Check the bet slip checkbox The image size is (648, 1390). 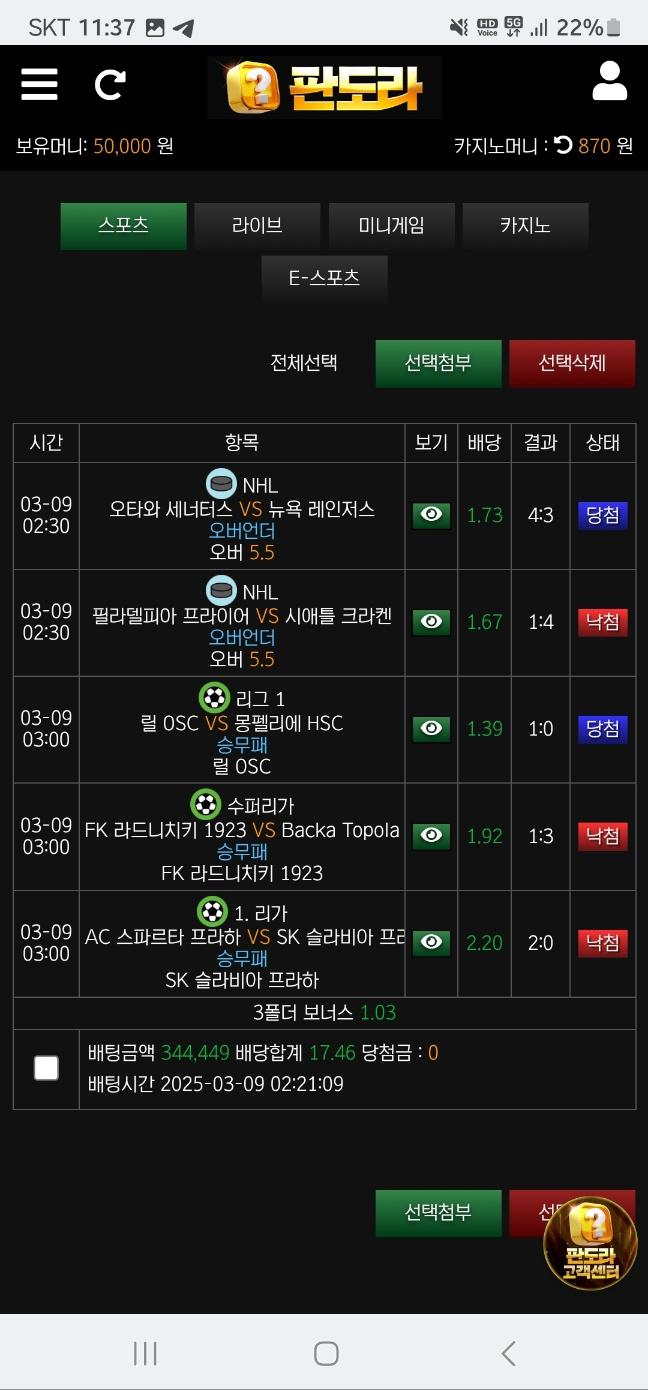pyautogui.click(x=46, y=1068)
